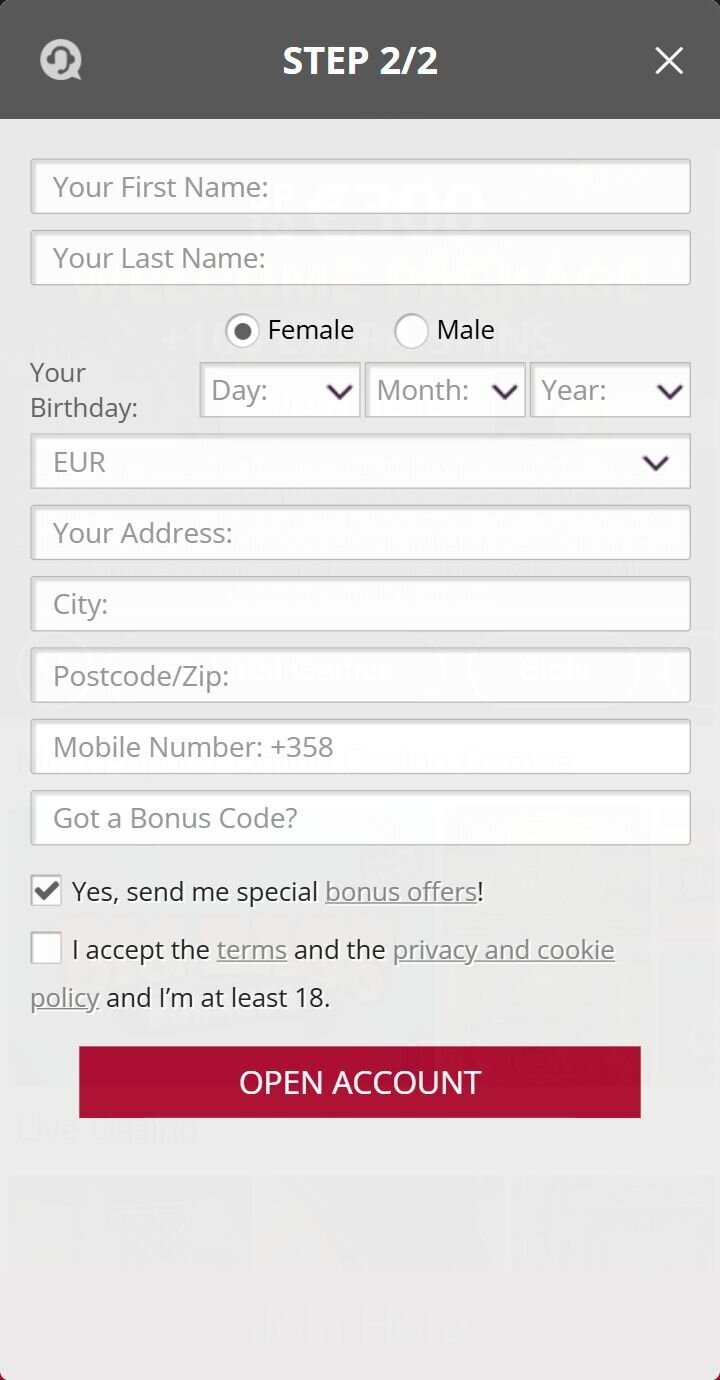Click the Your Last Name field
The height and width of the screenshot is (1380, 720).
click(x=360, y=257)
